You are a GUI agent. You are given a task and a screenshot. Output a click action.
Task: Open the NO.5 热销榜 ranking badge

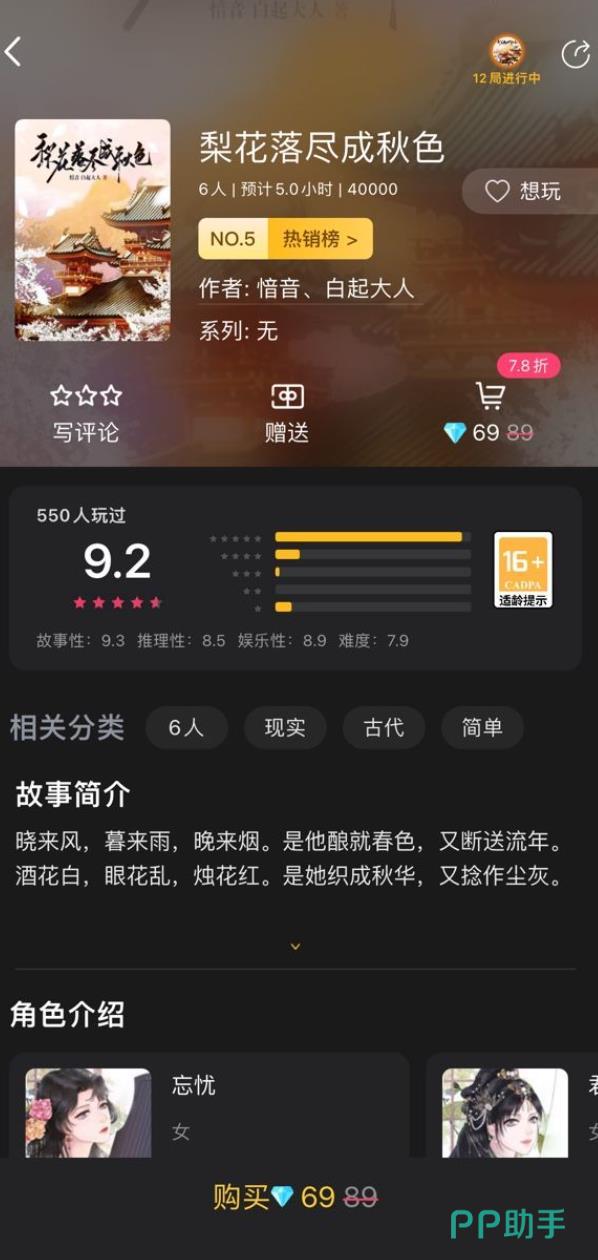click(x=285, y=239)
